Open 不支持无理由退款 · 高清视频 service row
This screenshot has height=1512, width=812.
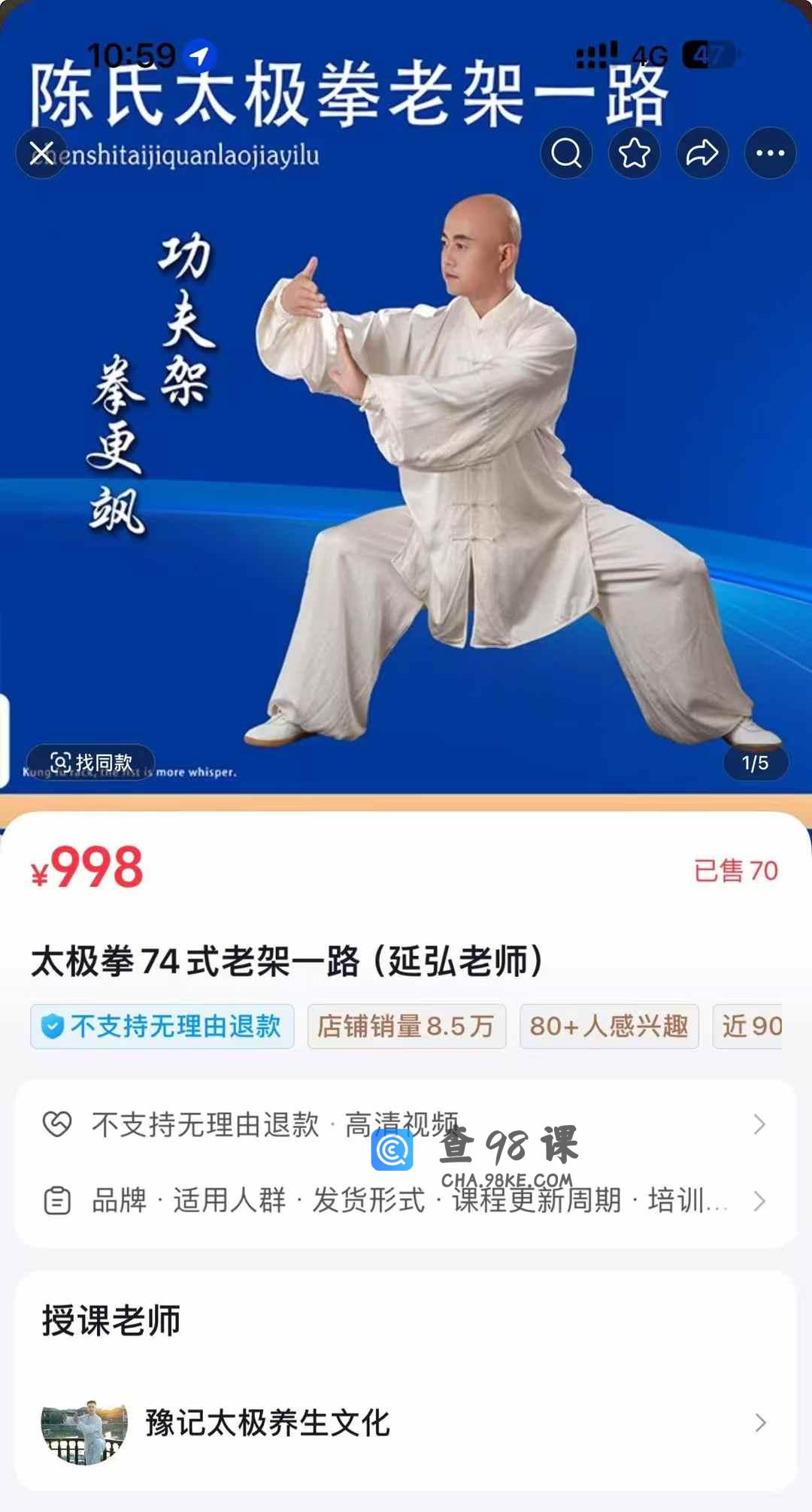[x=406, y=1124]
